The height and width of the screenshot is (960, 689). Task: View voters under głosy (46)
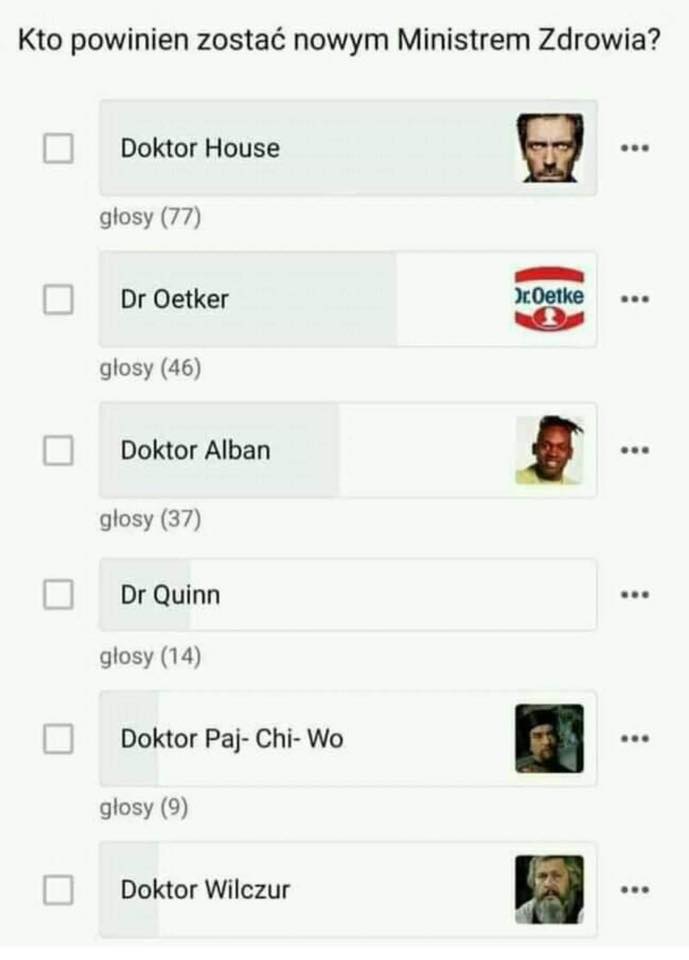click(x=150, y=368)
